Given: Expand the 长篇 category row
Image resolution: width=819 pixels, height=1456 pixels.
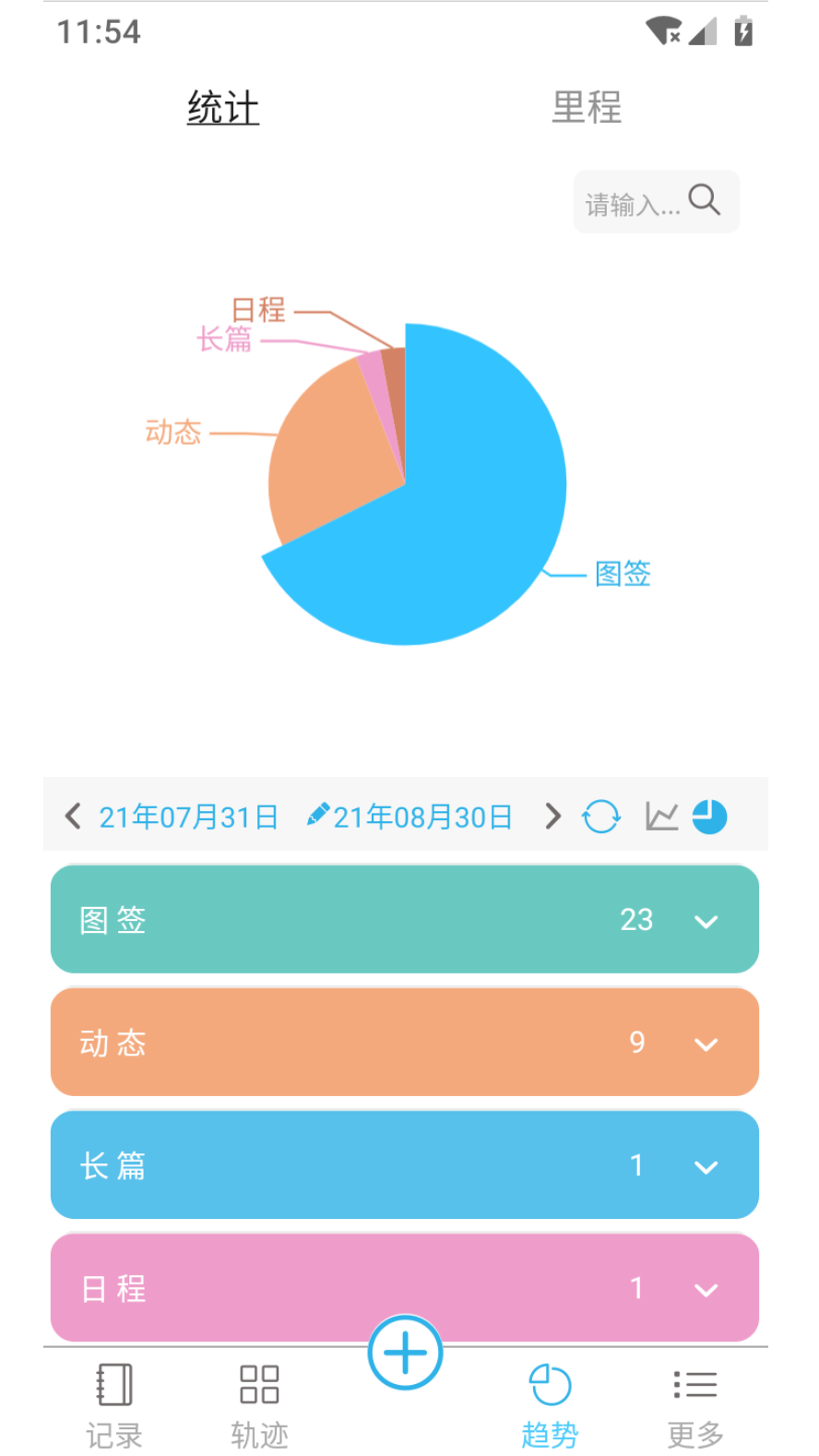Looking at the screenshot, I should point(706,1166).
